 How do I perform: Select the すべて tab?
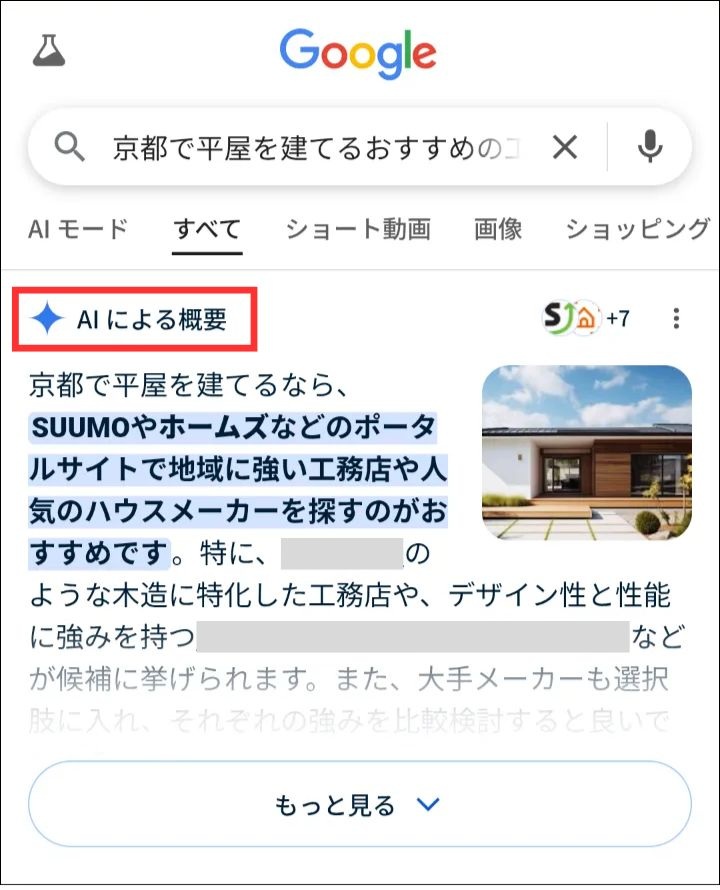pyautogui.click(x=207, y=229)
